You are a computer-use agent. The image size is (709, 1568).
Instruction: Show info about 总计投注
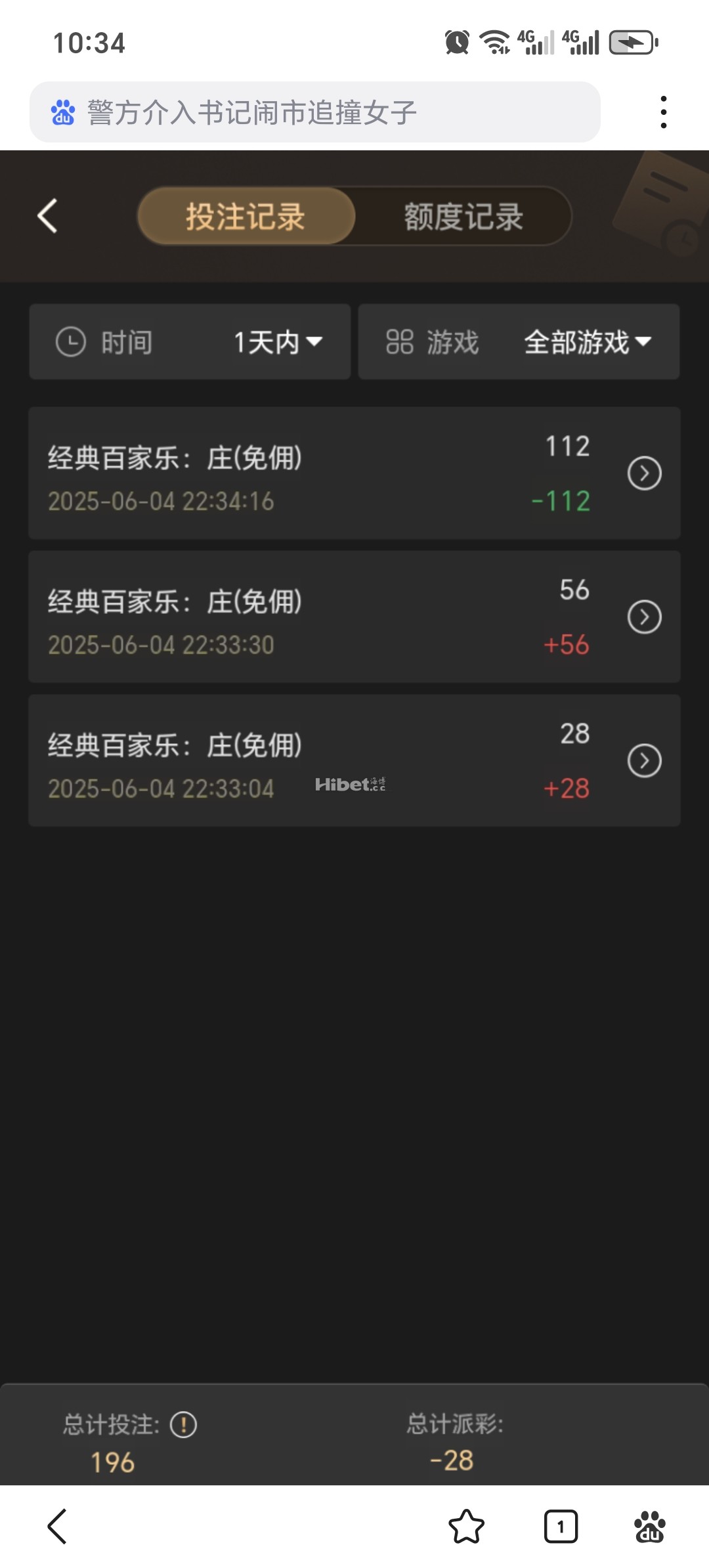click(x=183, y=1425)
